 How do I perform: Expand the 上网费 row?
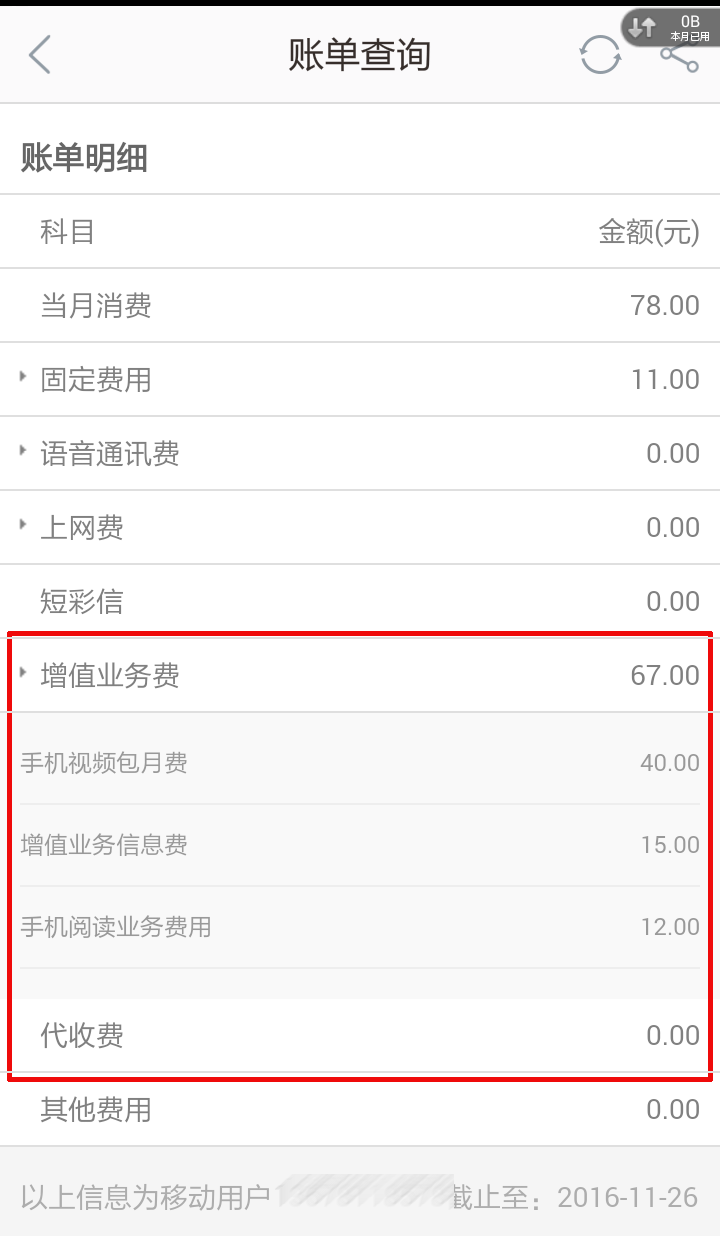360,528
